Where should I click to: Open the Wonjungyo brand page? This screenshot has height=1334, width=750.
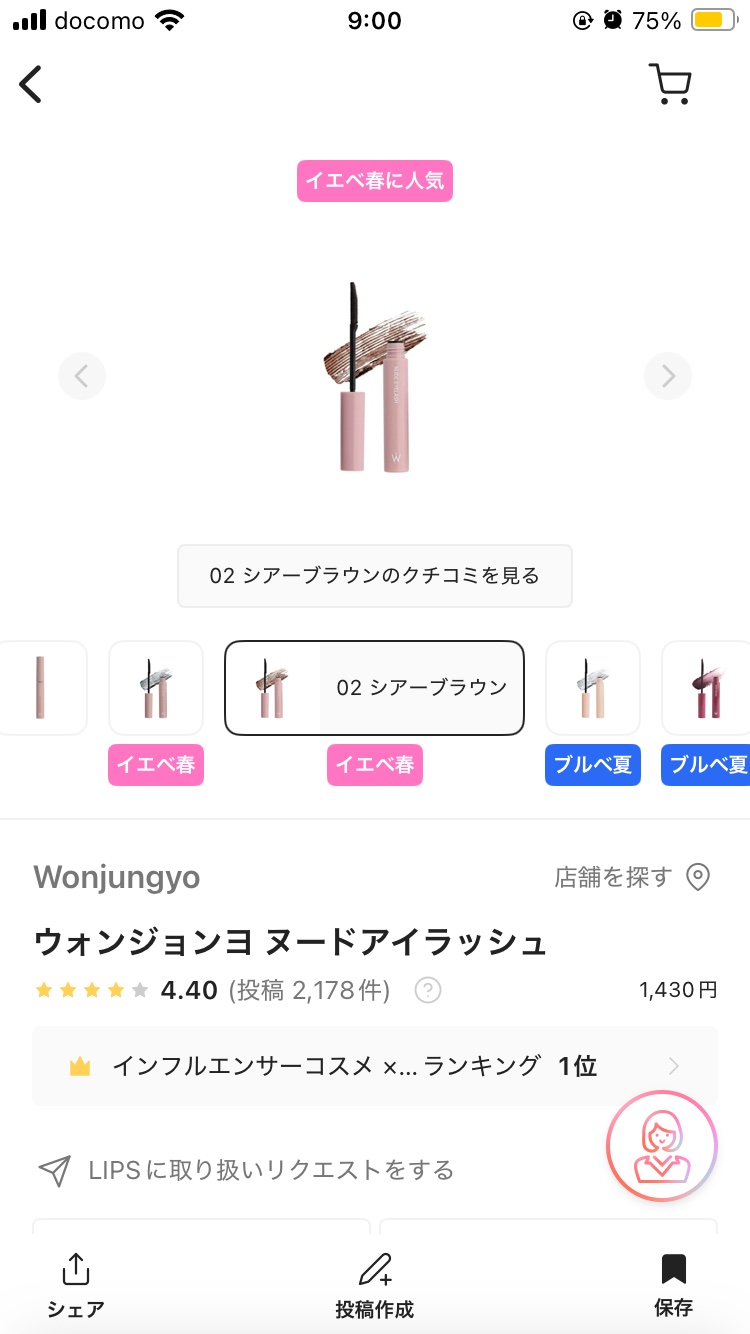[x=116, y=876]
